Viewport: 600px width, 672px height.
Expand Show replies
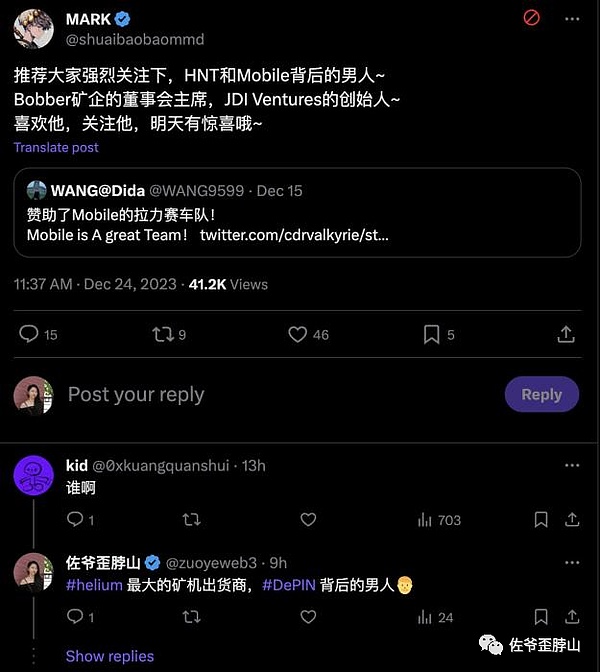(110, 656)
